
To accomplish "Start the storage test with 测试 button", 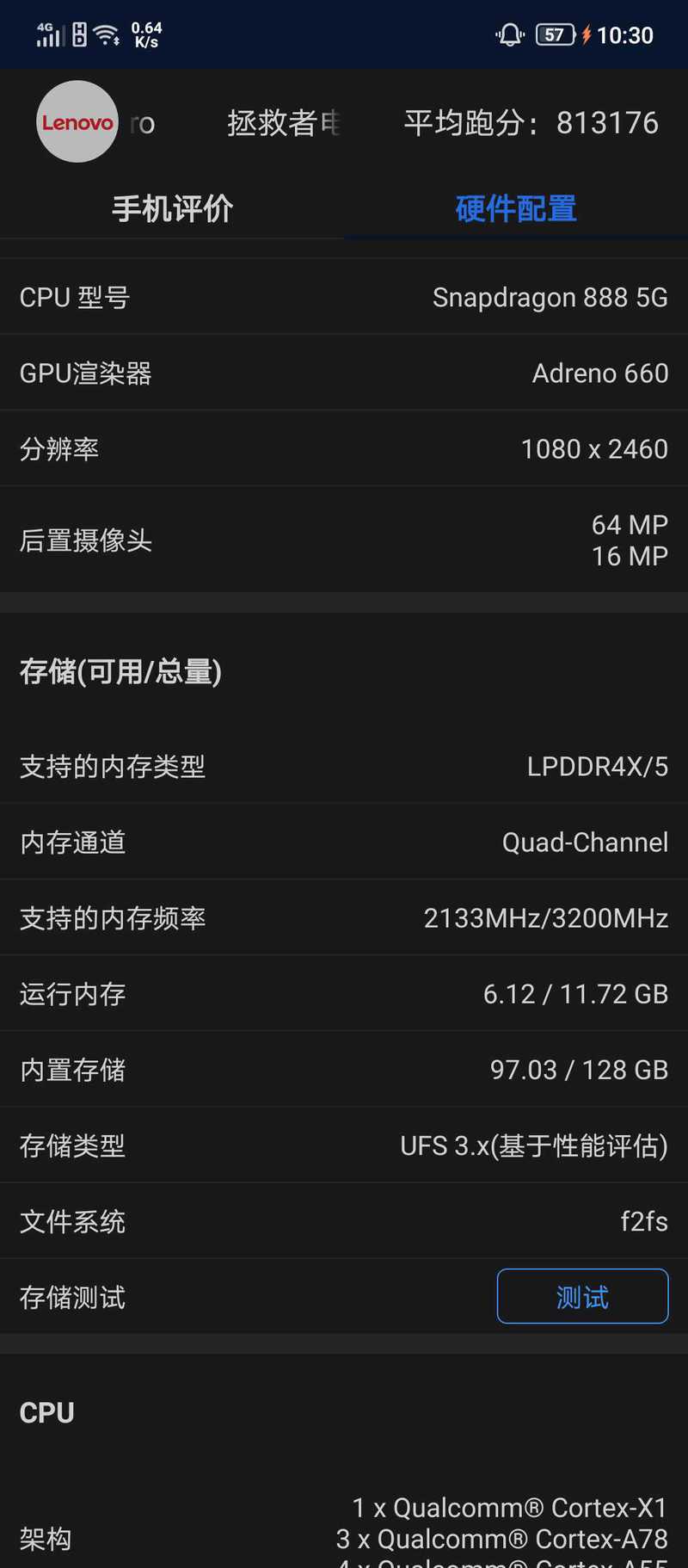I will 582,1296.
